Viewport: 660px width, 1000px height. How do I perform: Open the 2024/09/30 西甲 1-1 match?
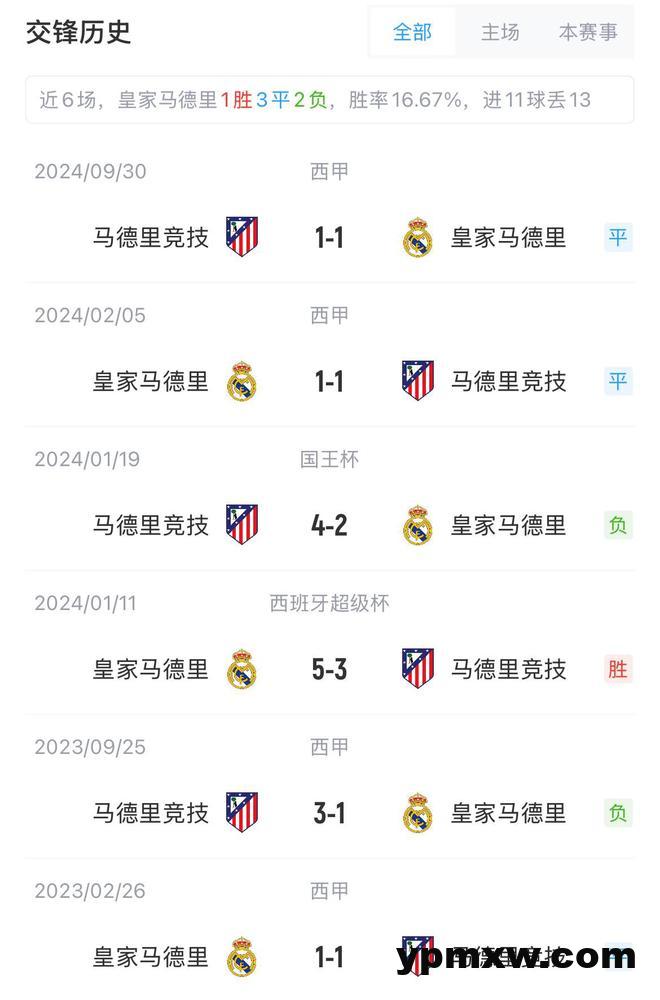coord(329,237)
